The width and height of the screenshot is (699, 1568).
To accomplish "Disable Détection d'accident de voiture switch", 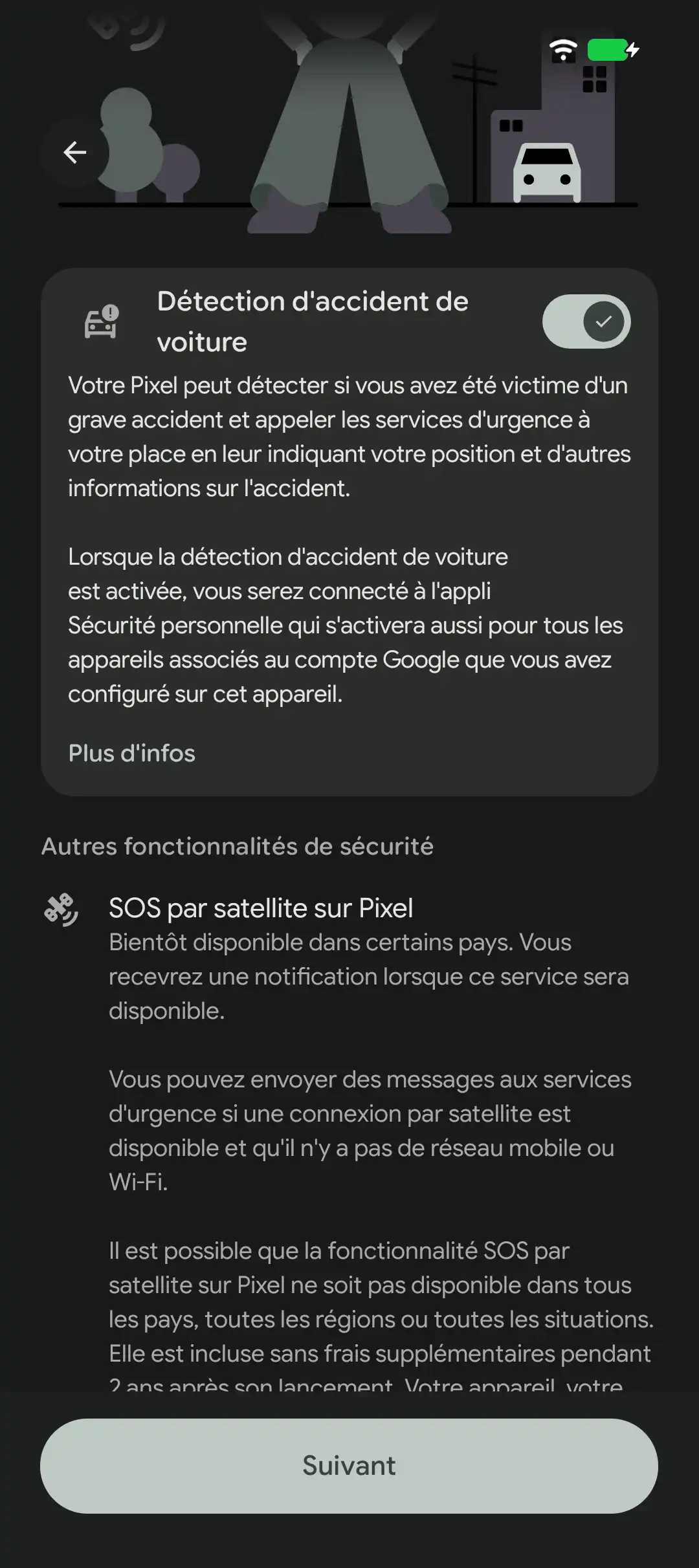I will pyautogui.click(x=586, y=321).
